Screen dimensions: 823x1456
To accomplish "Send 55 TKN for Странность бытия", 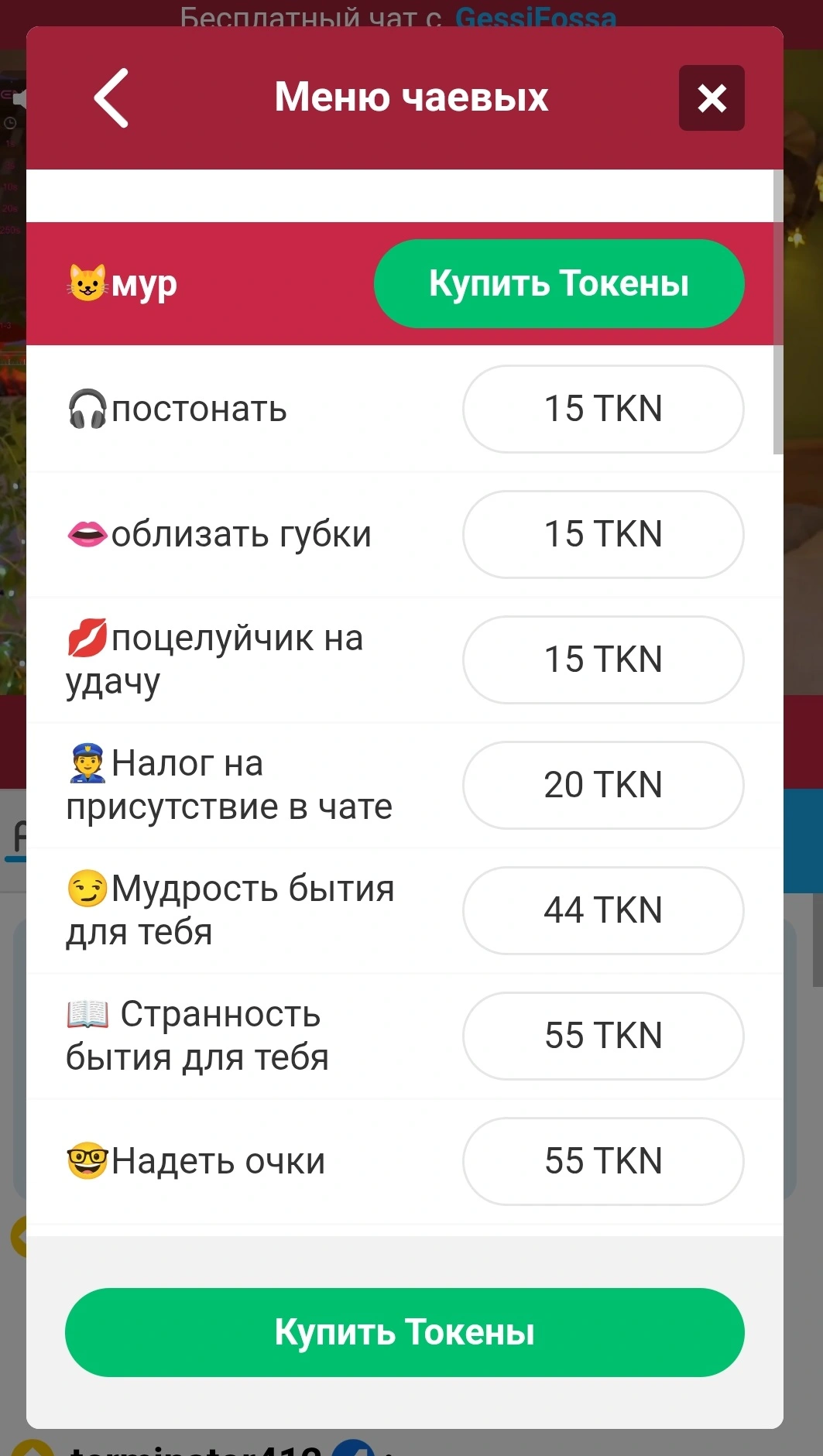I will point(603,1036).
